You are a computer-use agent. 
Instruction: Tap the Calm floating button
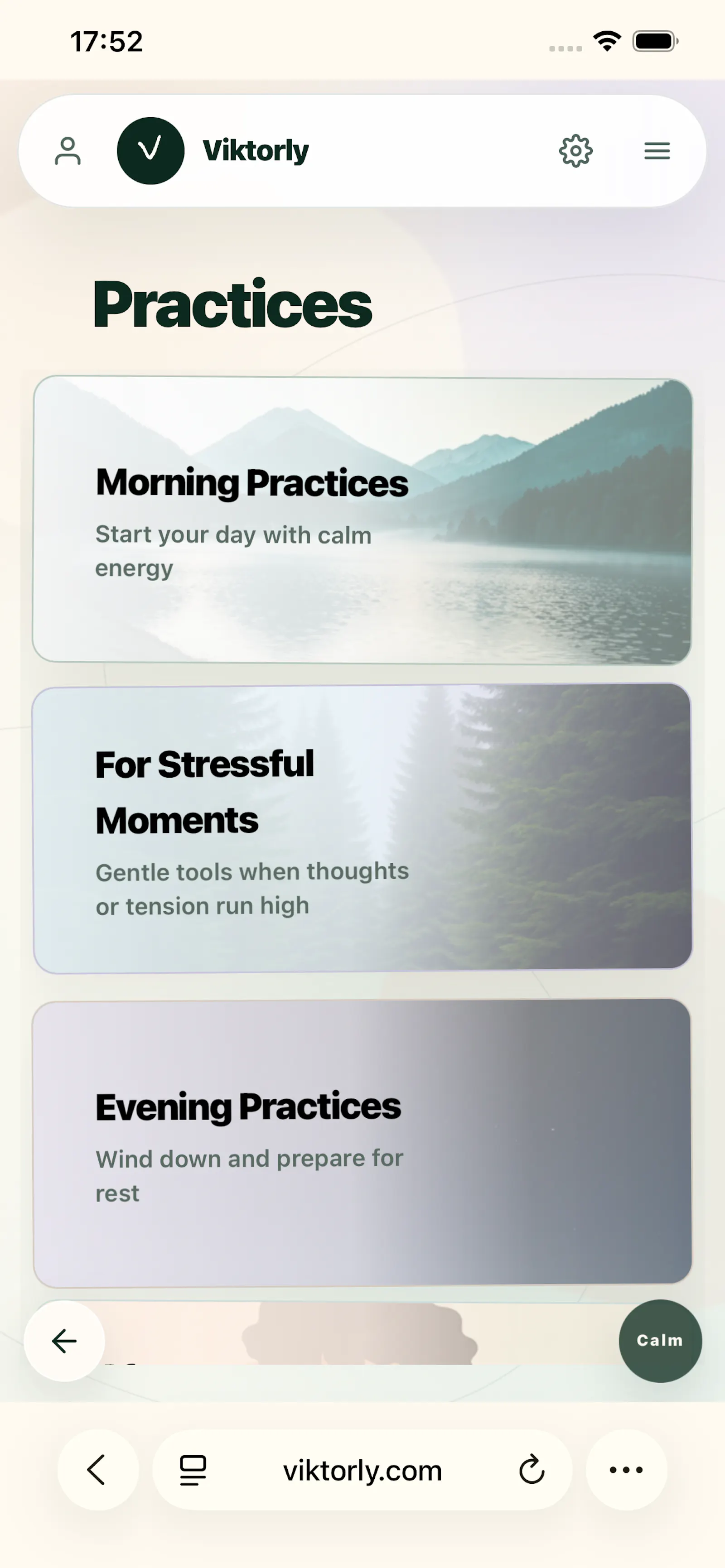click(x=660, y=1340)
